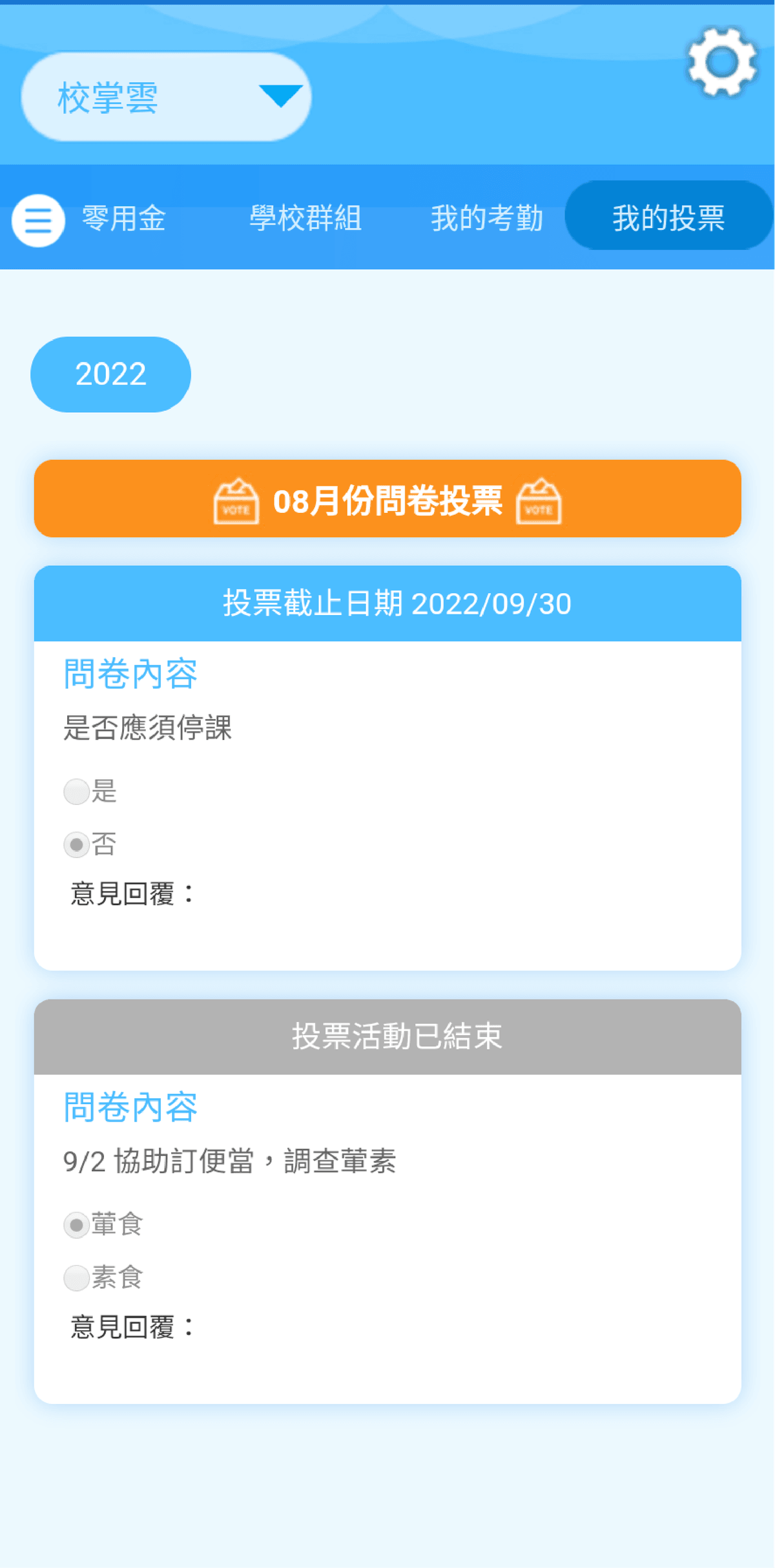Choose the 素食 option
Image resolution: width=775 pixels, height=1568 pixels.
click(77, 1278)
